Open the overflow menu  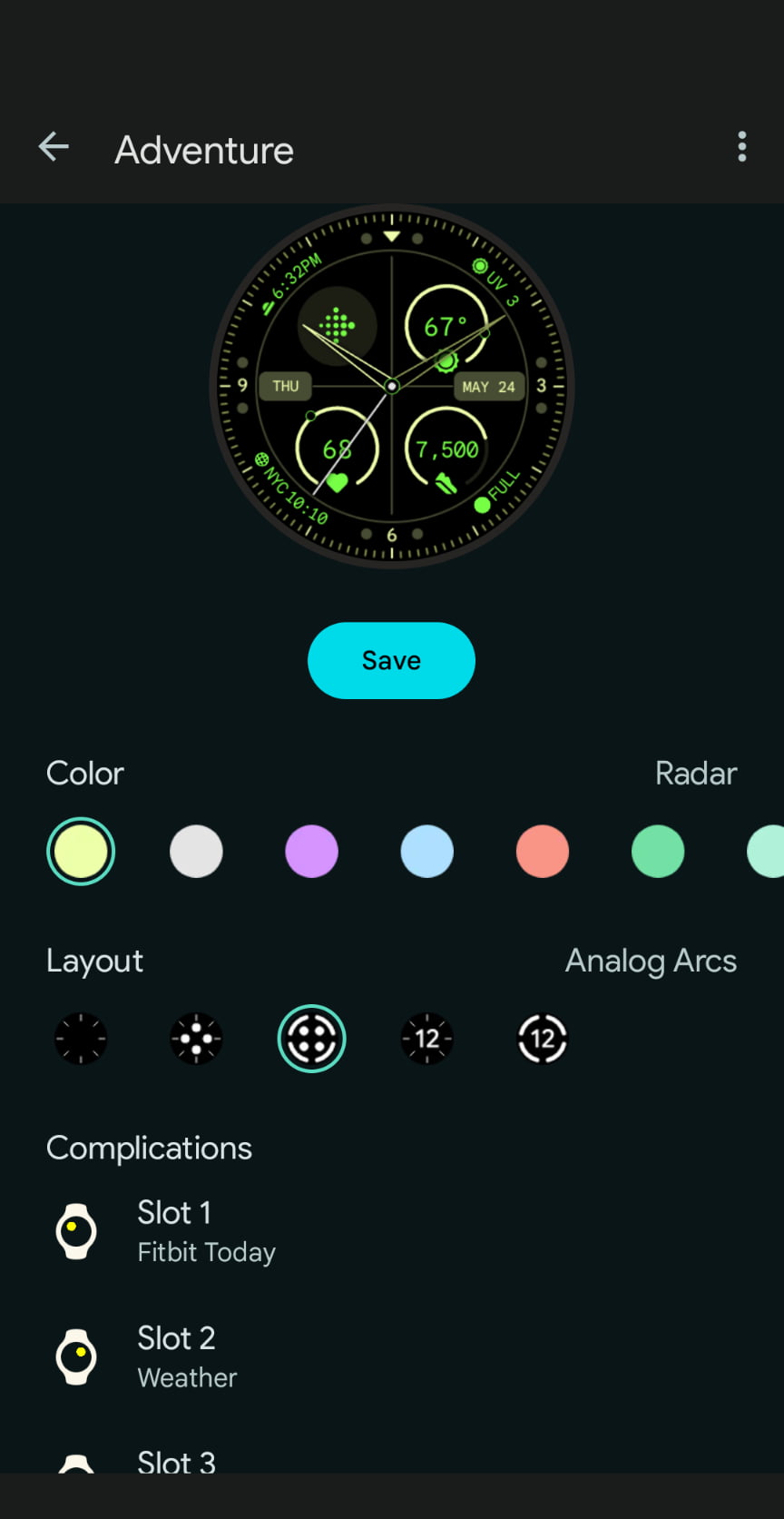coord(741,147)
